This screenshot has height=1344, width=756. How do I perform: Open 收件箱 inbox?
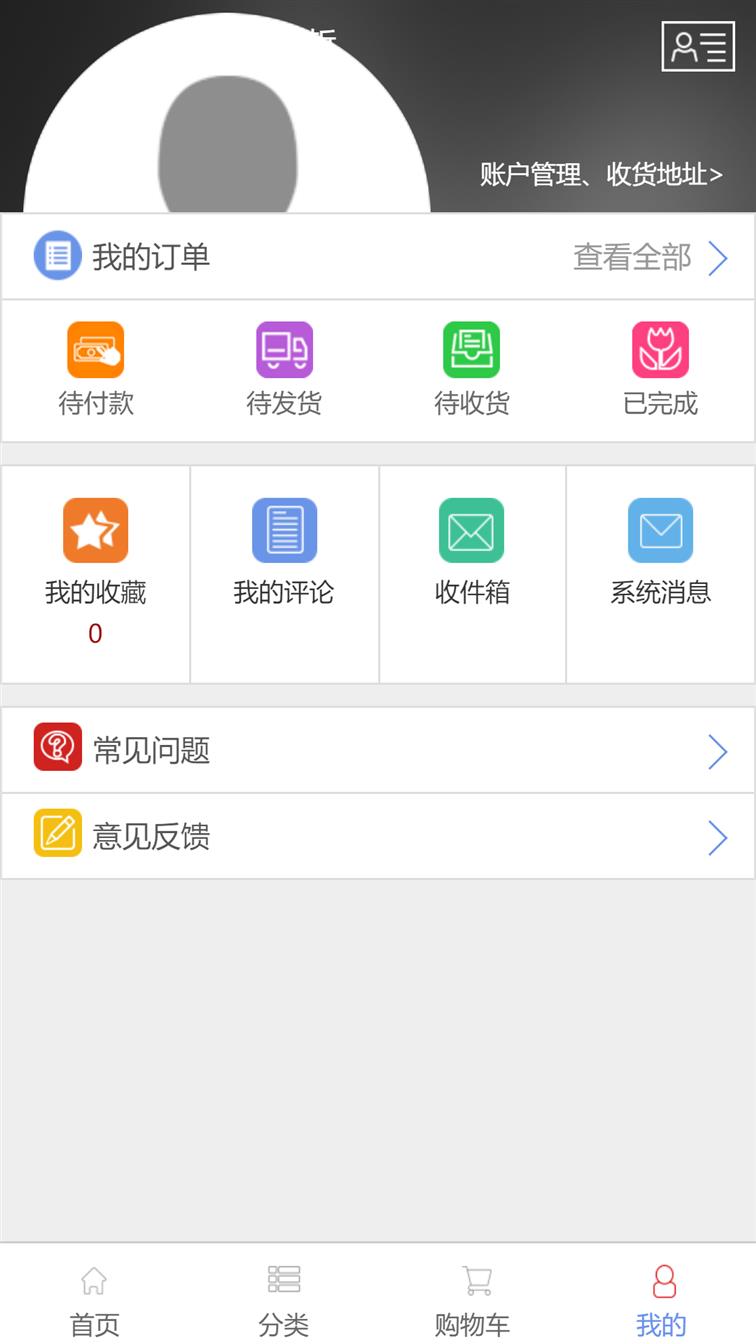[x=472, y=574]
